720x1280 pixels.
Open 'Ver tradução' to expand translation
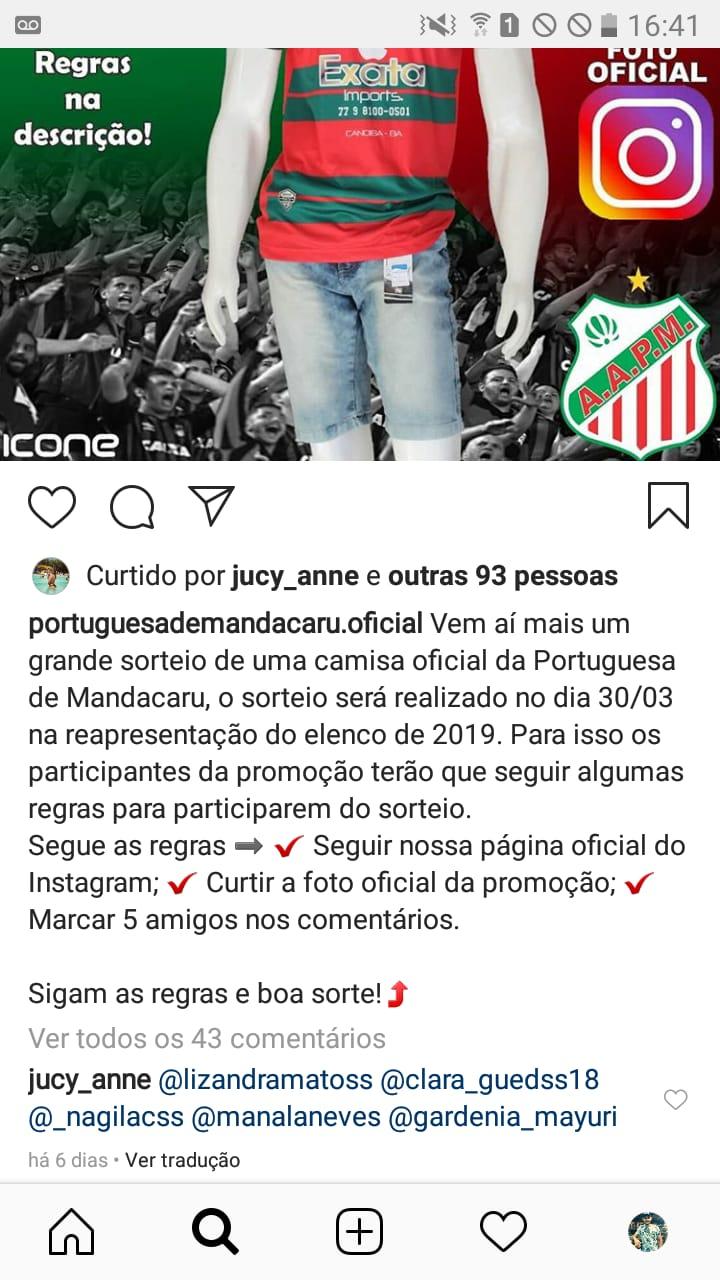click(x=186, y=1160)
